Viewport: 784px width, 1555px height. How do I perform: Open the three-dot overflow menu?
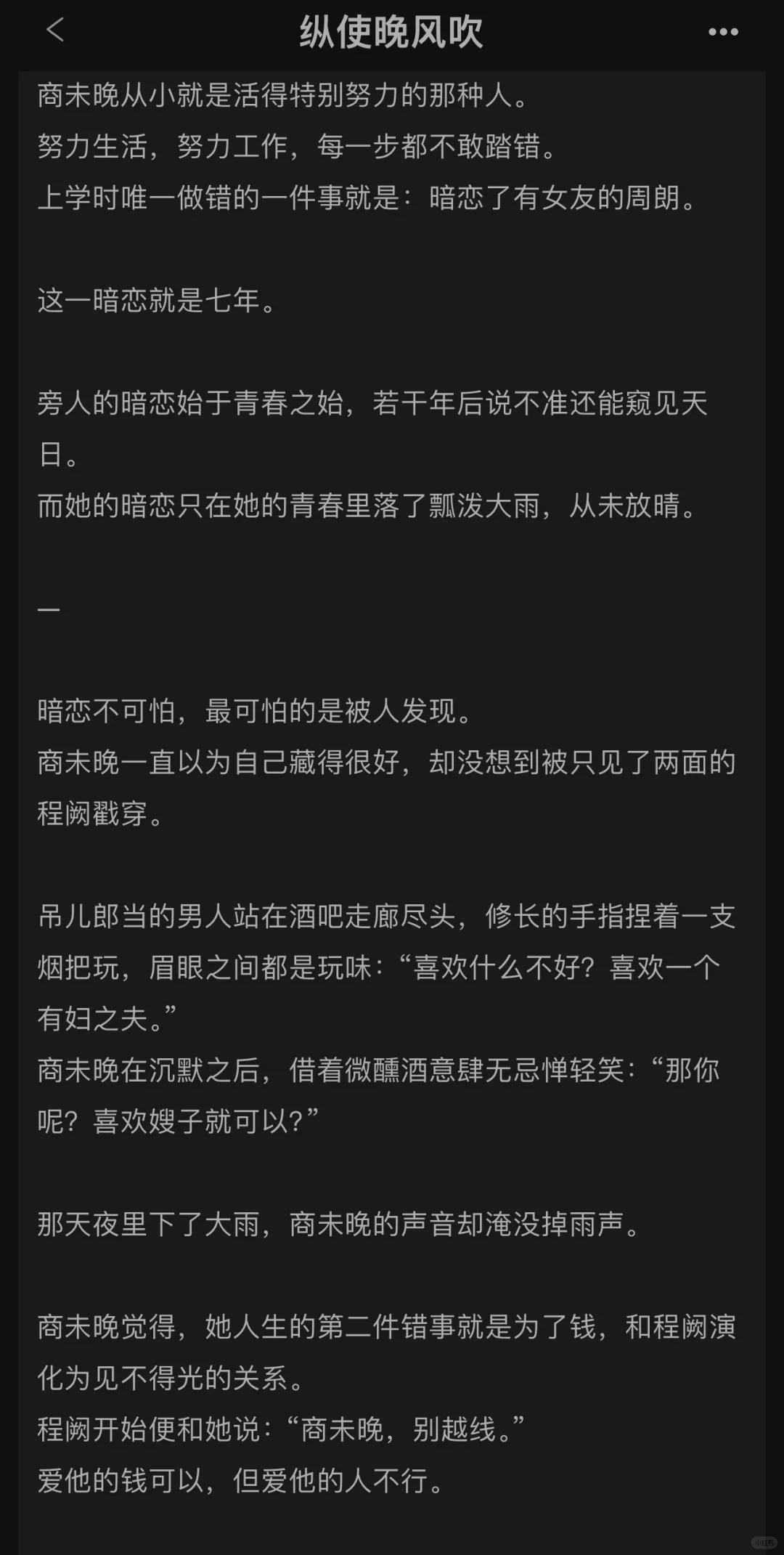pos(723,32)
